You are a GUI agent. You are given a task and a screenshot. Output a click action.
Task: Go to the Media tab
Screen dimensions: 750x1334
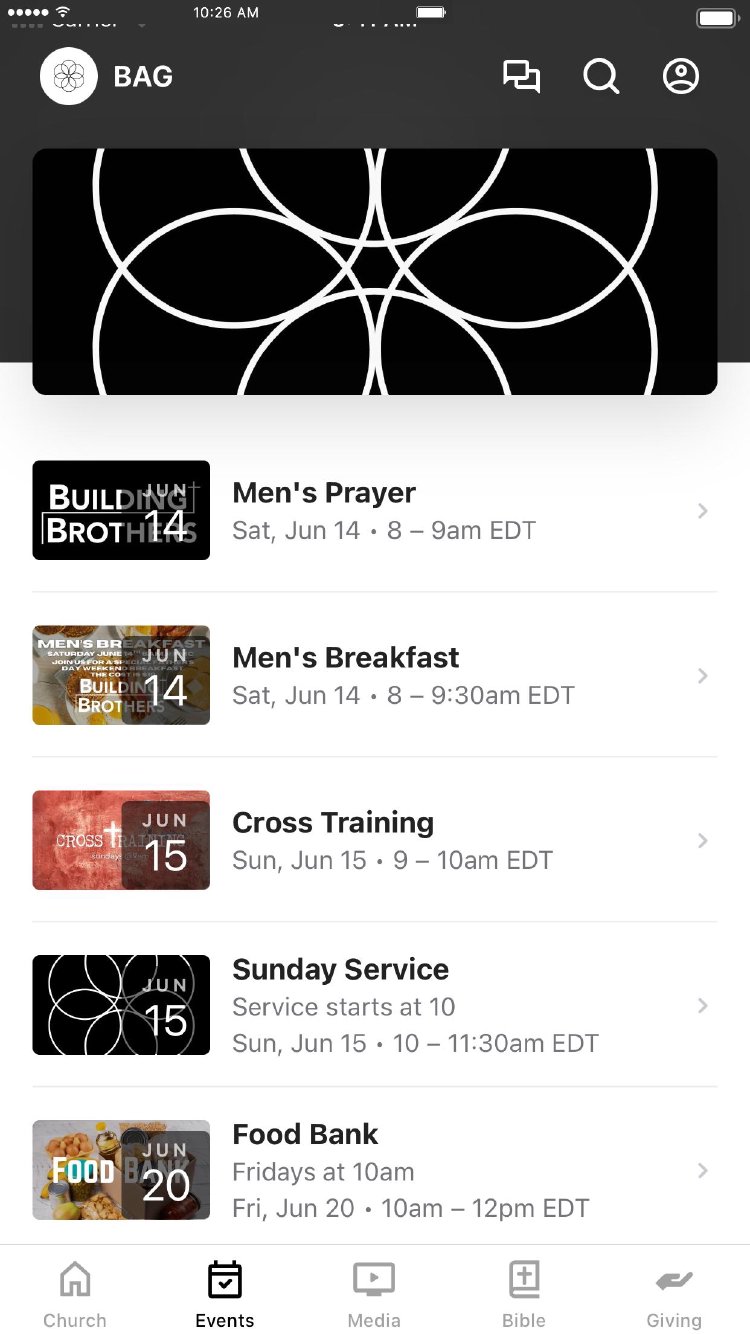pyautogui.click(x=374, y=1295)
